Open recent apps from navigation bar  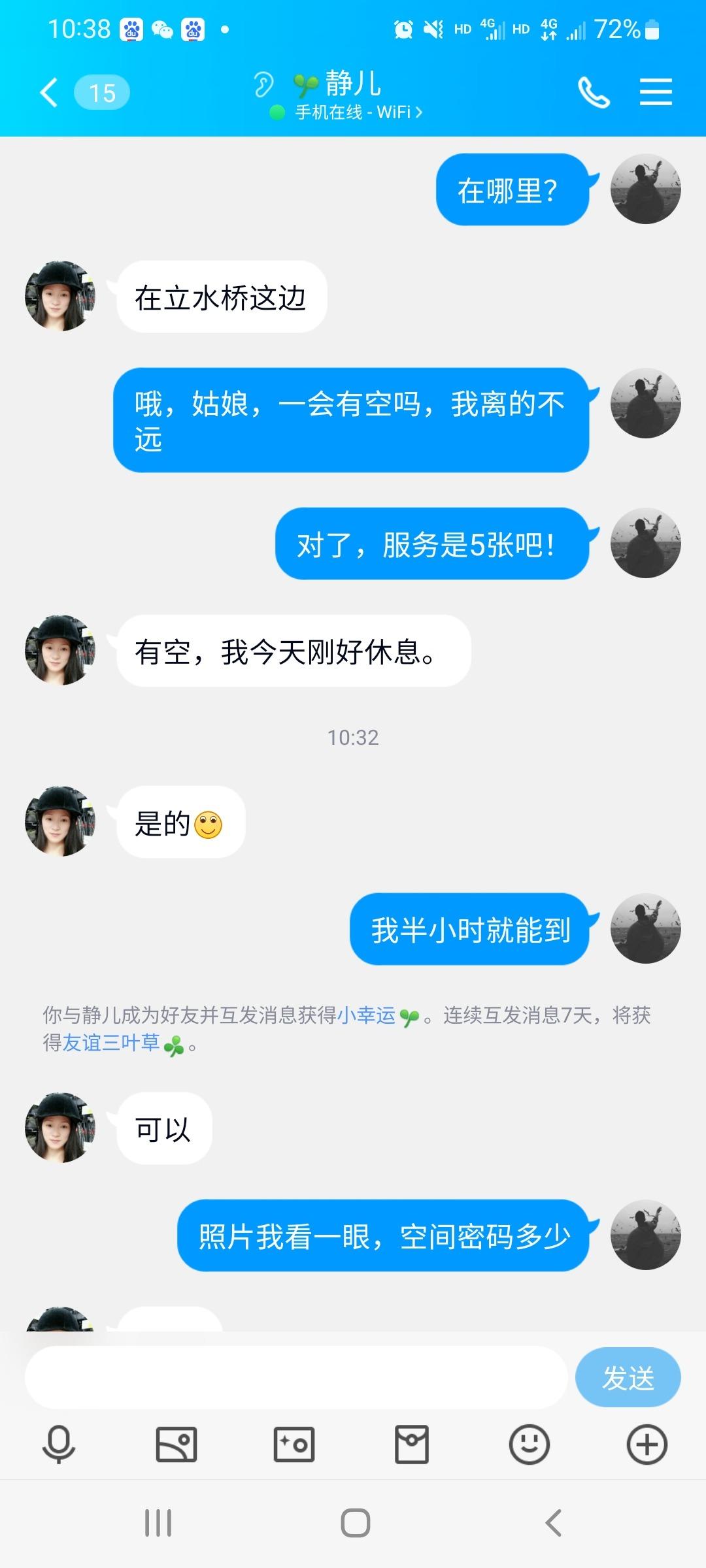click(158, 1523)
